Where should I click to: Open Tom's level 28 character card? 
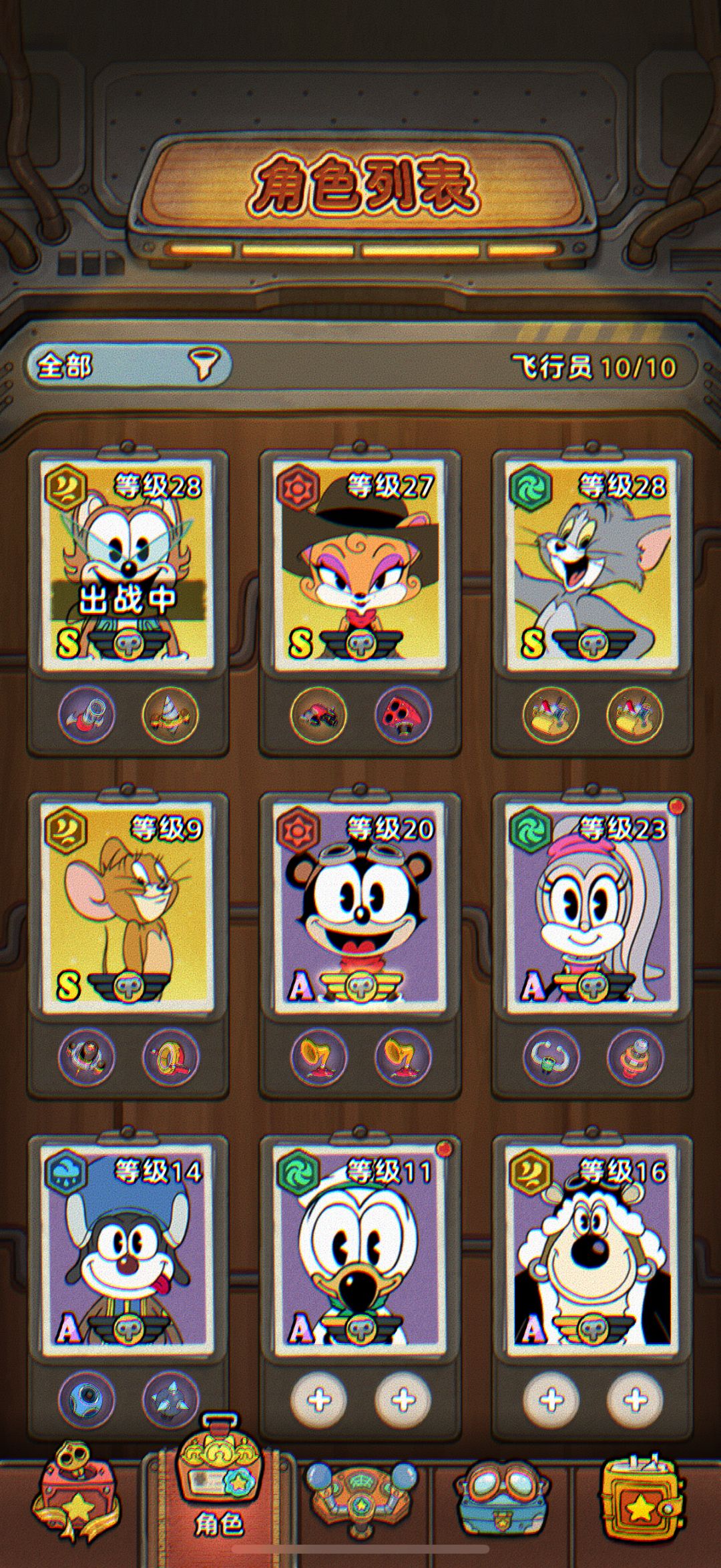(592, 562)
